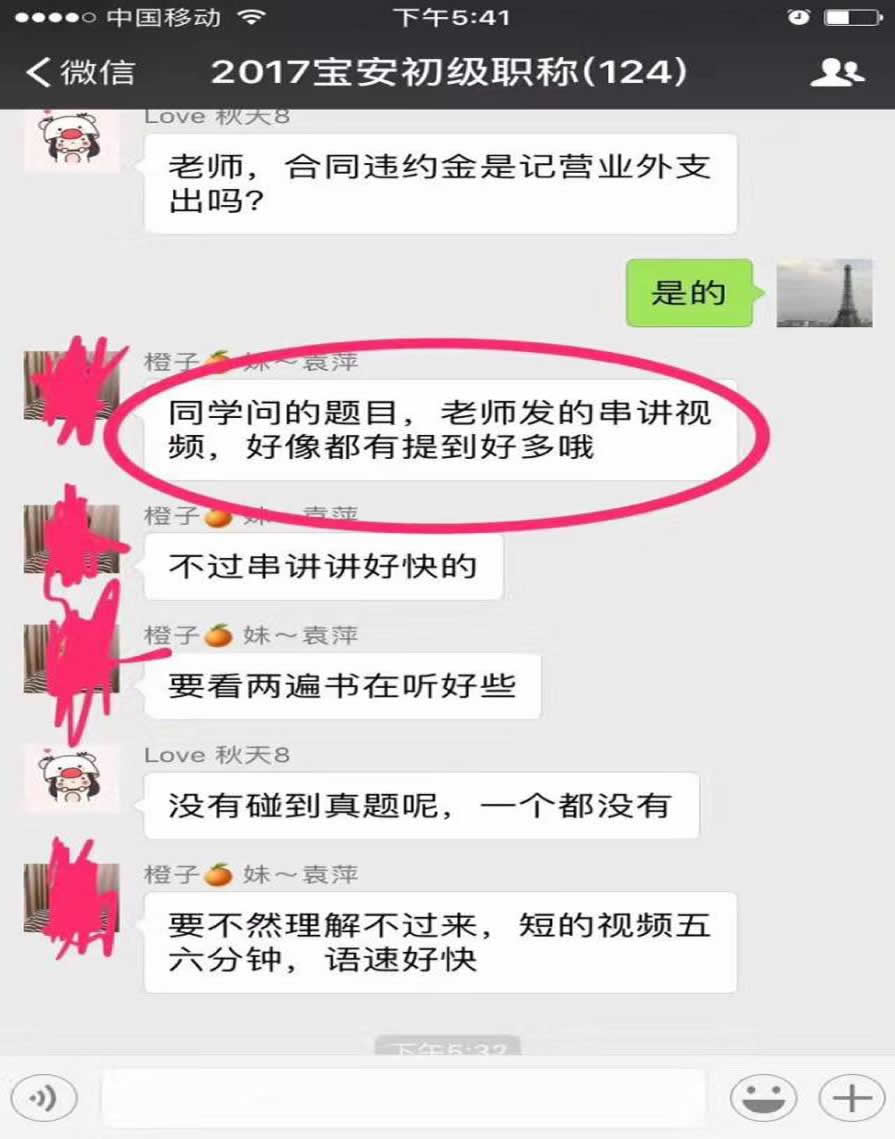This screenshot has height=1139, width=895.
Task: Open my Eiffel Tower avatar profile
Action: click(824, 292)
